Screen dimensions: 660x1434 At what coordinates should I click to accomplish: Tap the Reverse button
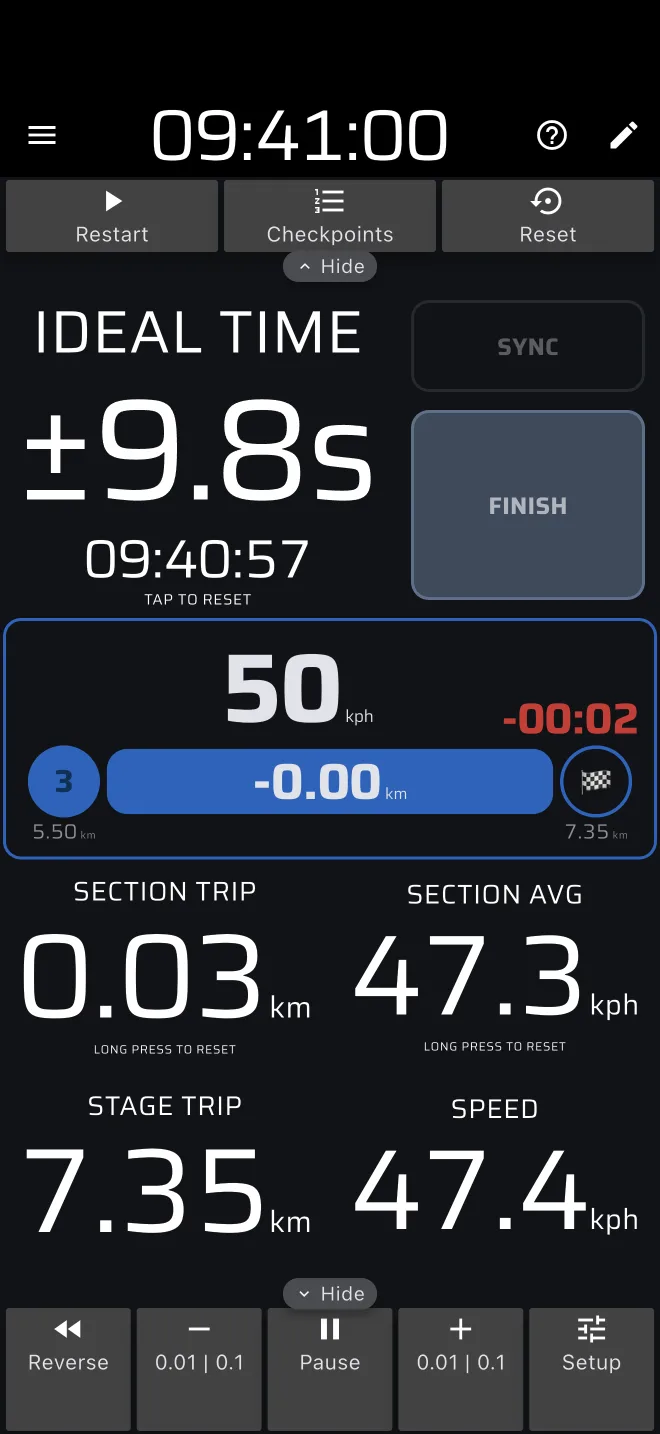68,1346
